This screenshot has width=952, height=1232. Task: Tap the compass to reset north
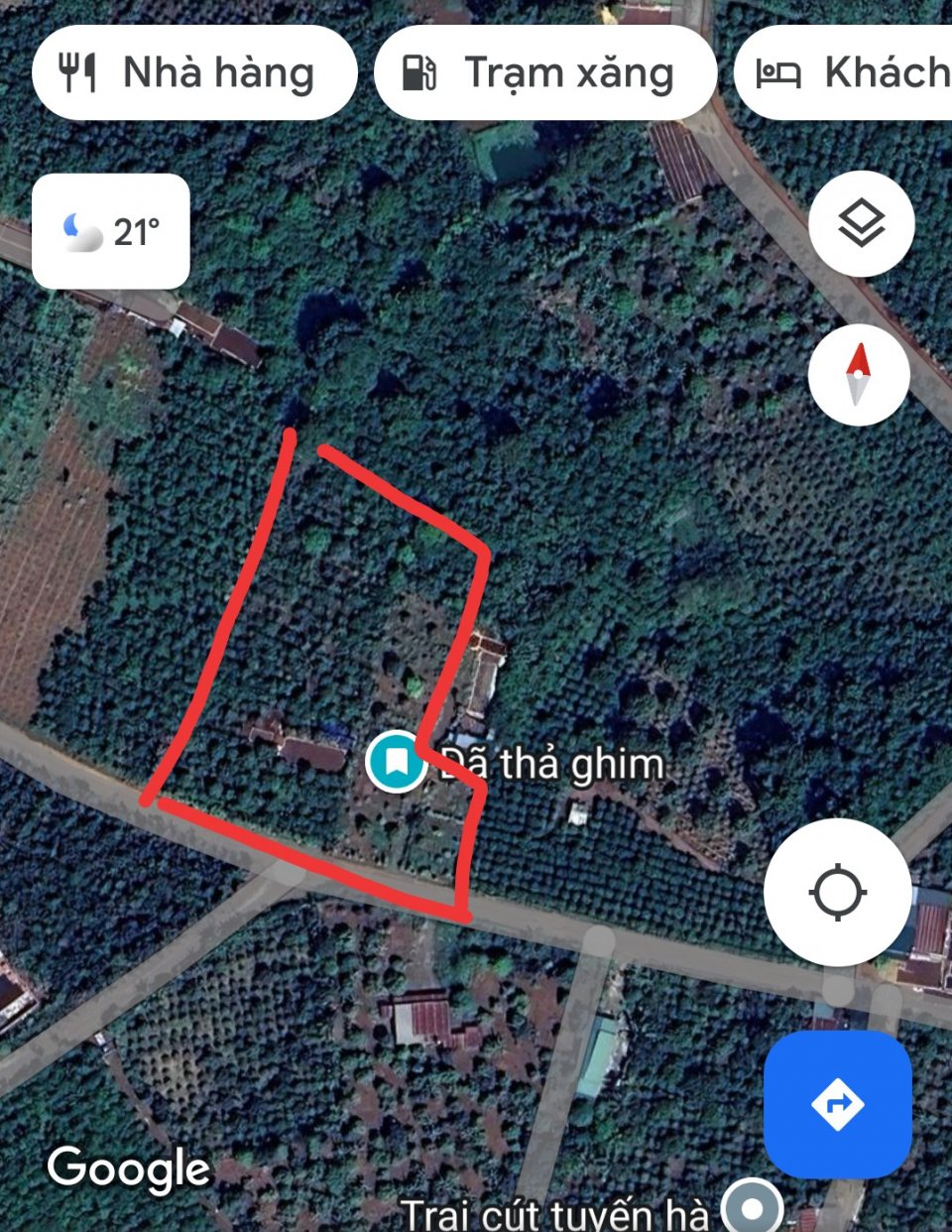(x=859, y=375)
